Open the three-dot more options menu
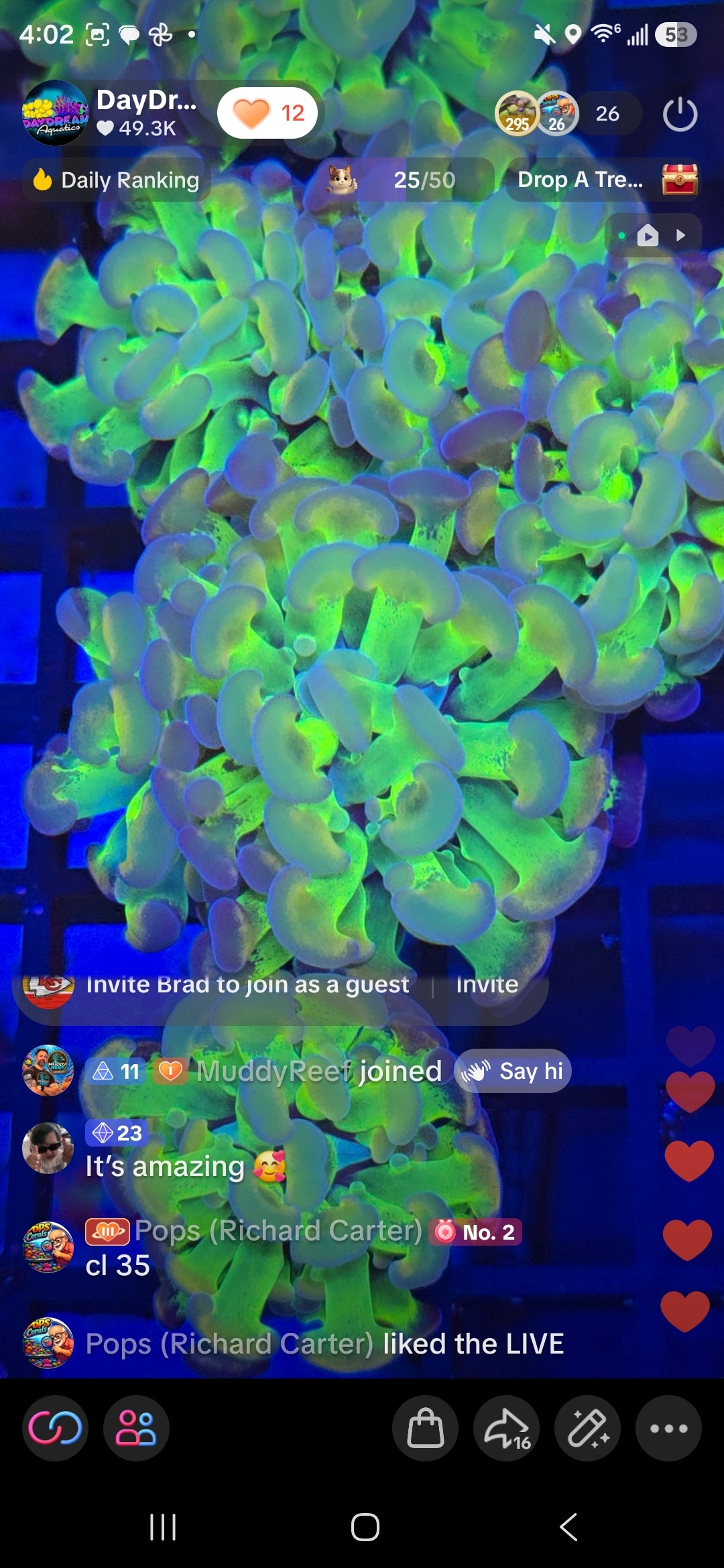This screenshot has height=1568, width=724. pos(669,1428)
